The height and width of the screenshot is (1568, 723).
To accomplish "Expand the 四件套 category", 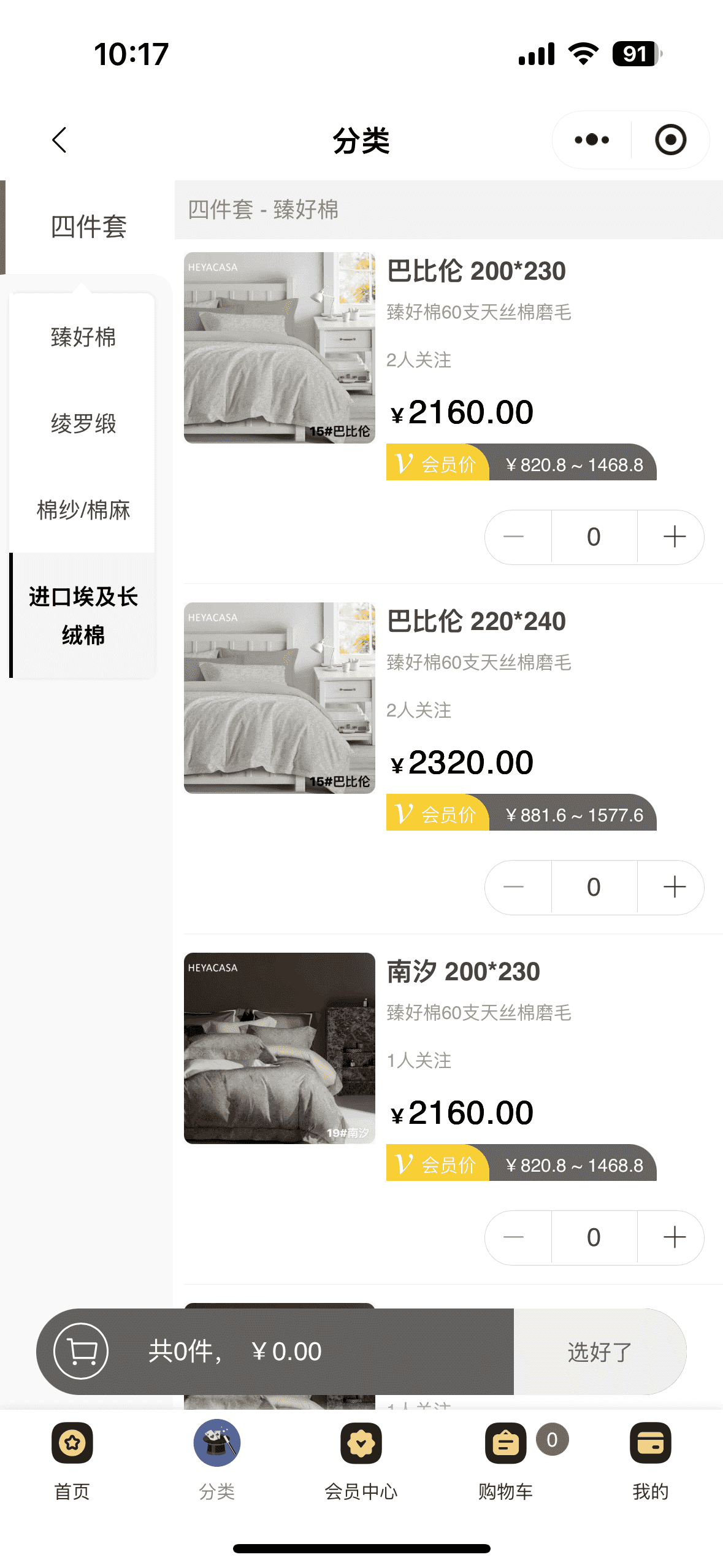I will point(88,227).
